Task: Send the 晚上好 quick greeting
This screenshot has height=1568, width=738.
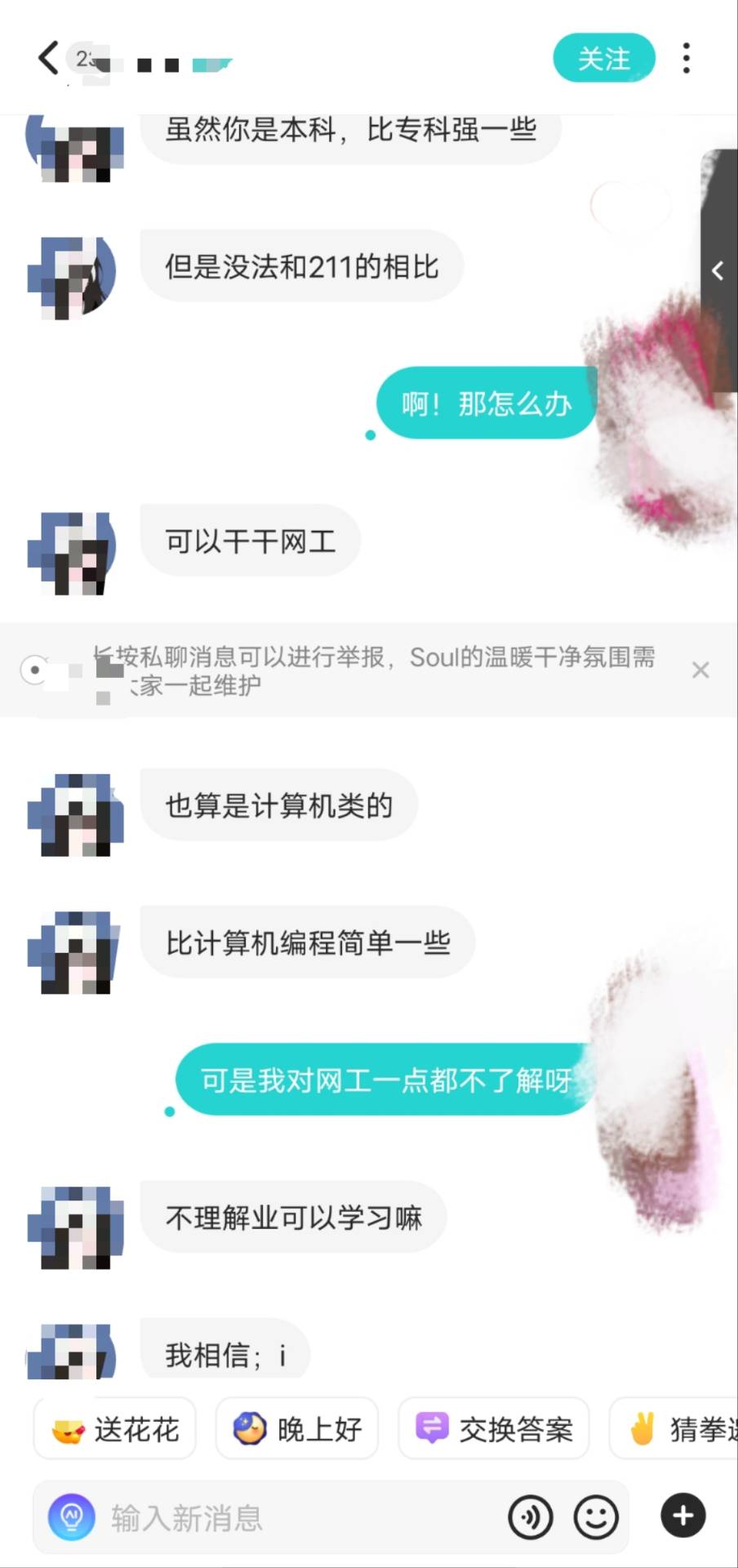Action: pyautogui.click(x=297, y=1429)
